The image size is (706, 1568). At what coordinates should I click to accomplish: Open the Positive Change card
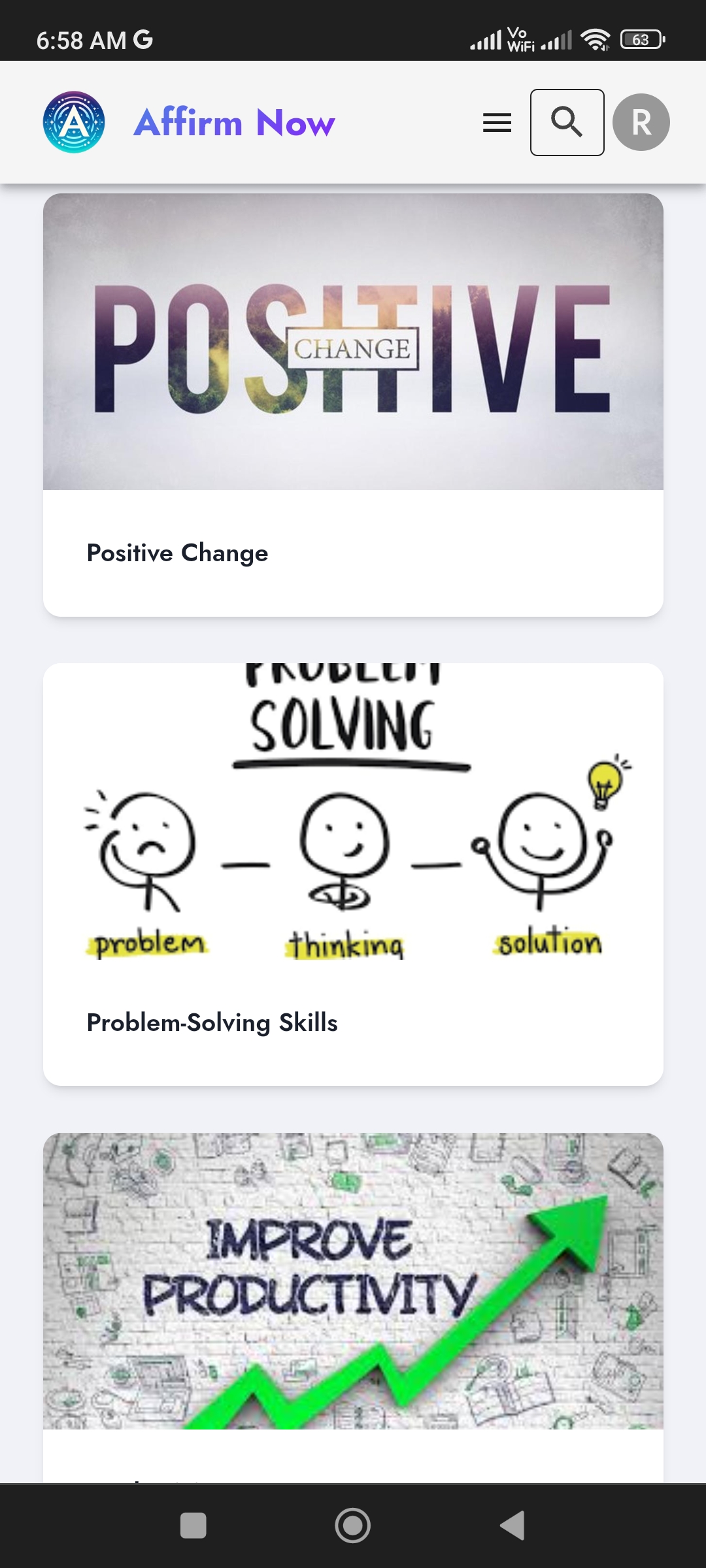tap(353, 405)
